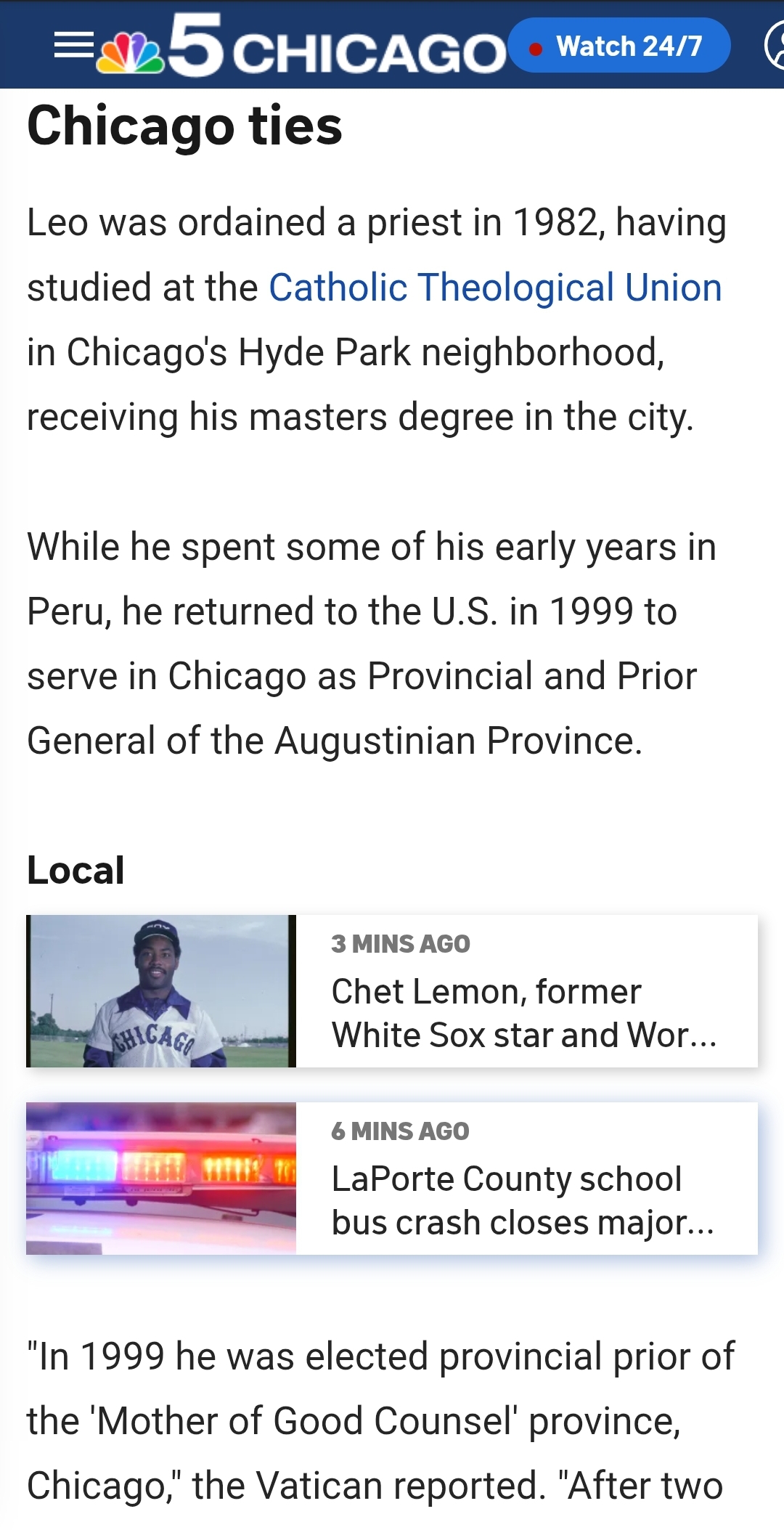Open the LaPorte County school bus crash story
Image resolution: width=784 pixels, height=1530 pixels.
coord(392,1179)
